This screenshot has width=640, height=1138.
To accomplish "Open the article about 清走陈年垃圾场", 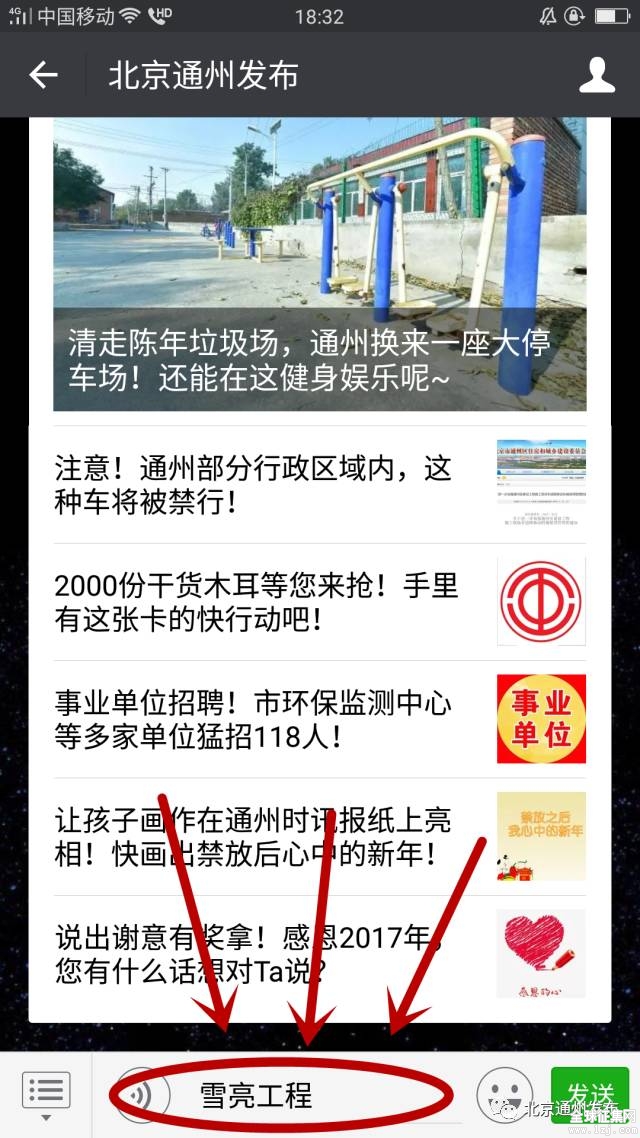I will [x=319, y=265].
